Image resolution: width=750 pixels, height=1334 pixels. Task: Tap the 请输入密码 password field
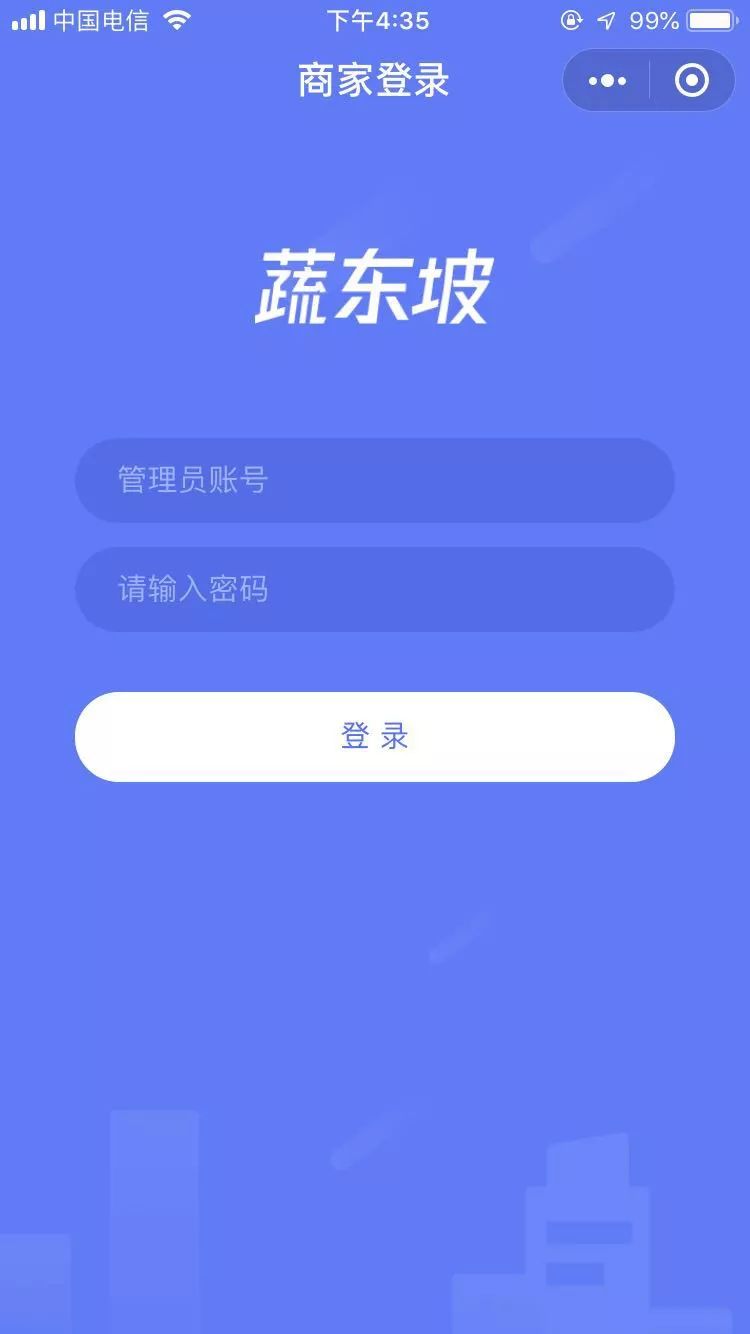375,589
